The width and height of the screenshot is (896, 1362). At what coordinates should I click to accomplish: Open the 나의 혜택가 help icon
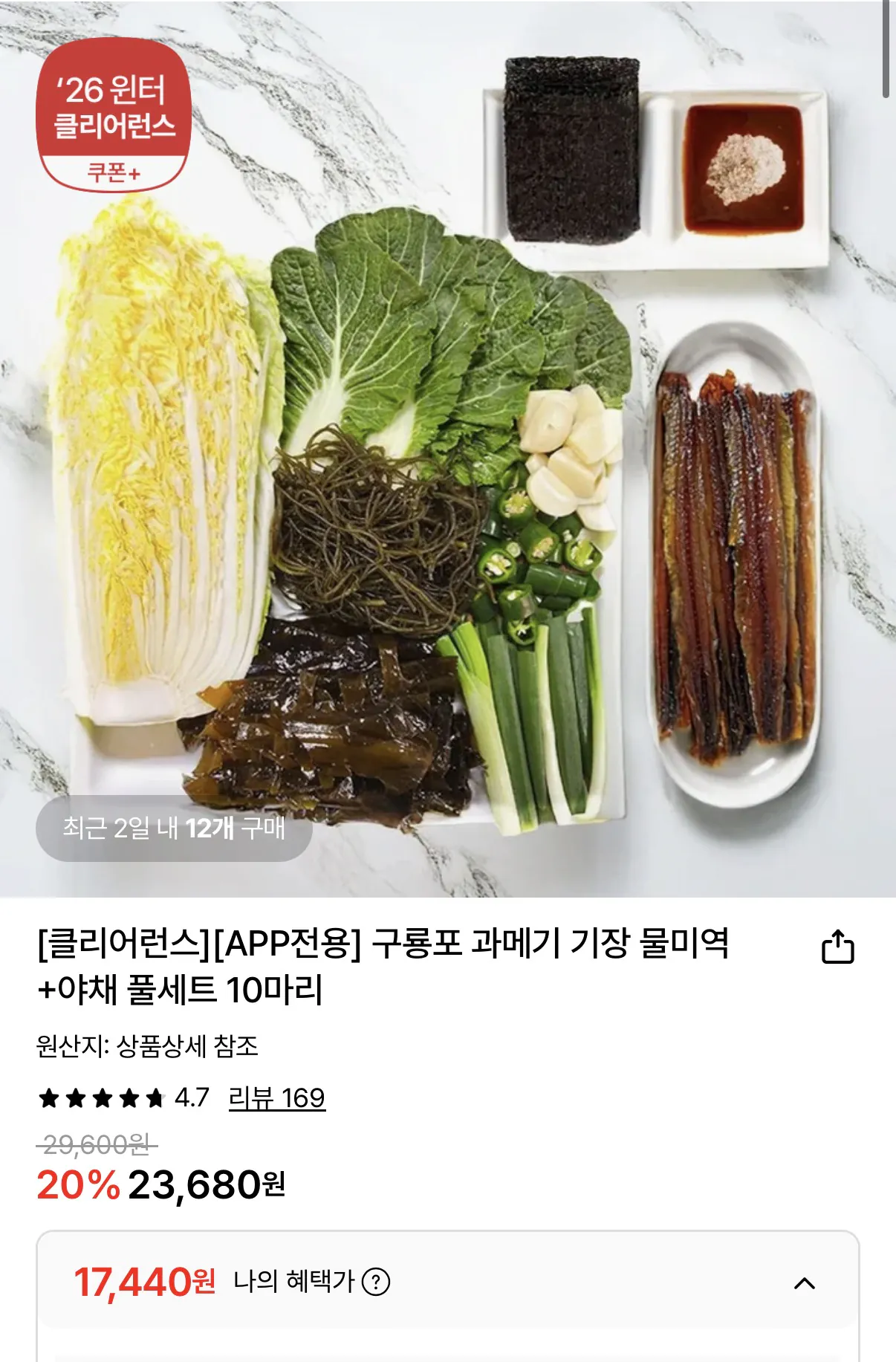375,1282
